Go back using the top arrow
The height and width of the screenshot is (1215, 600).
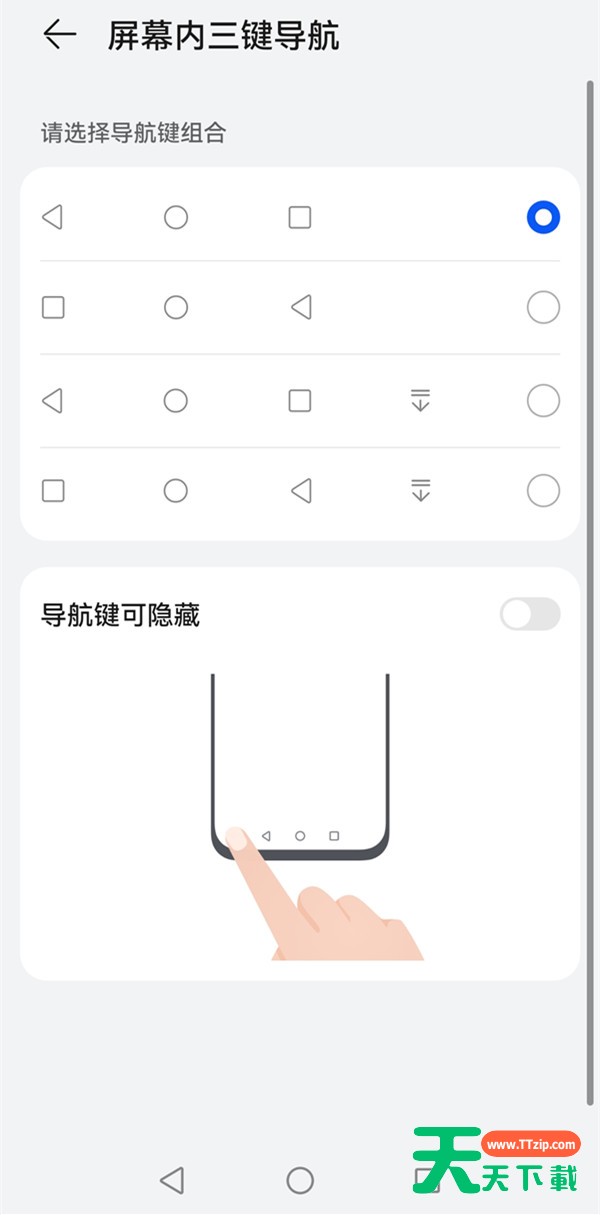click(x=60, y=35)
